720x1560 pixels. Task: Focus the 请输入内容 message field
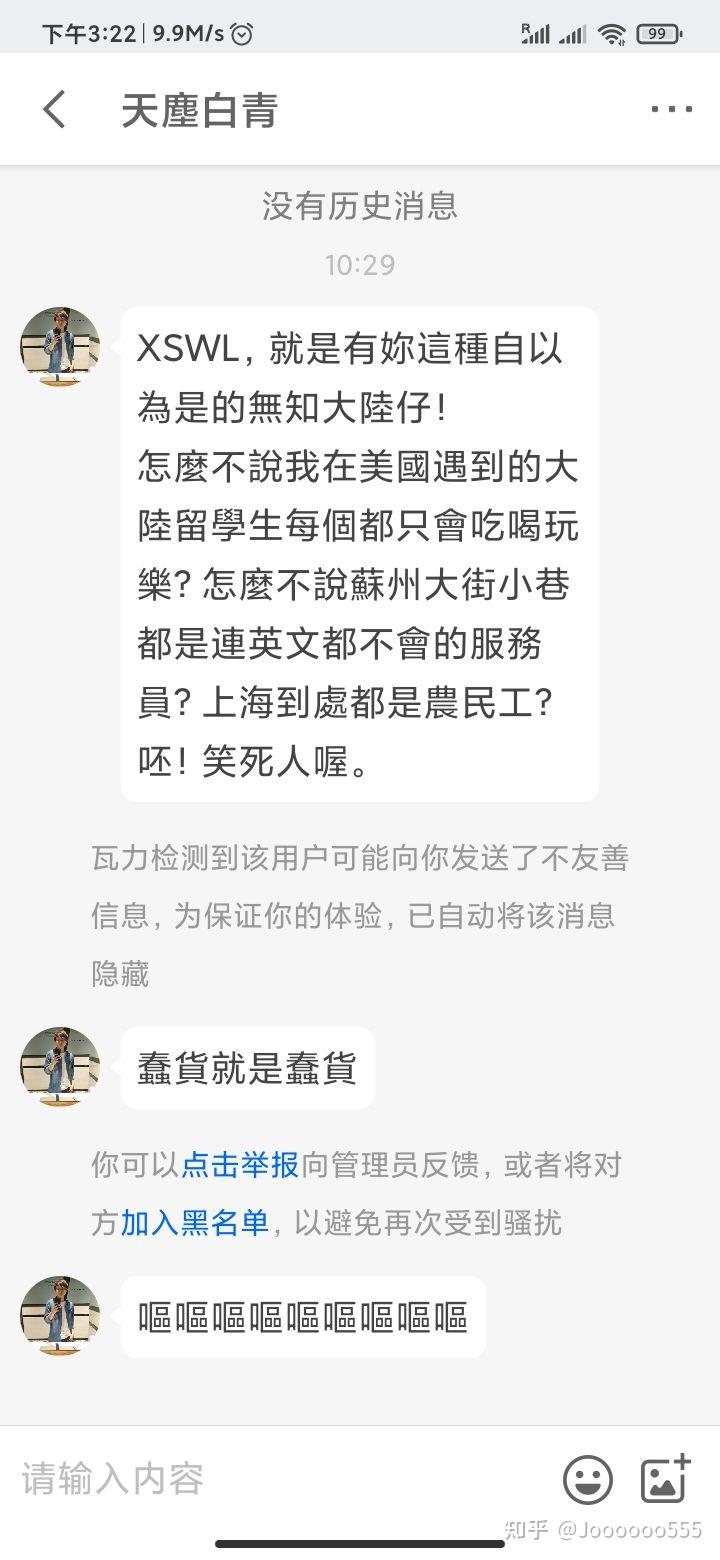coord(280,1479)
